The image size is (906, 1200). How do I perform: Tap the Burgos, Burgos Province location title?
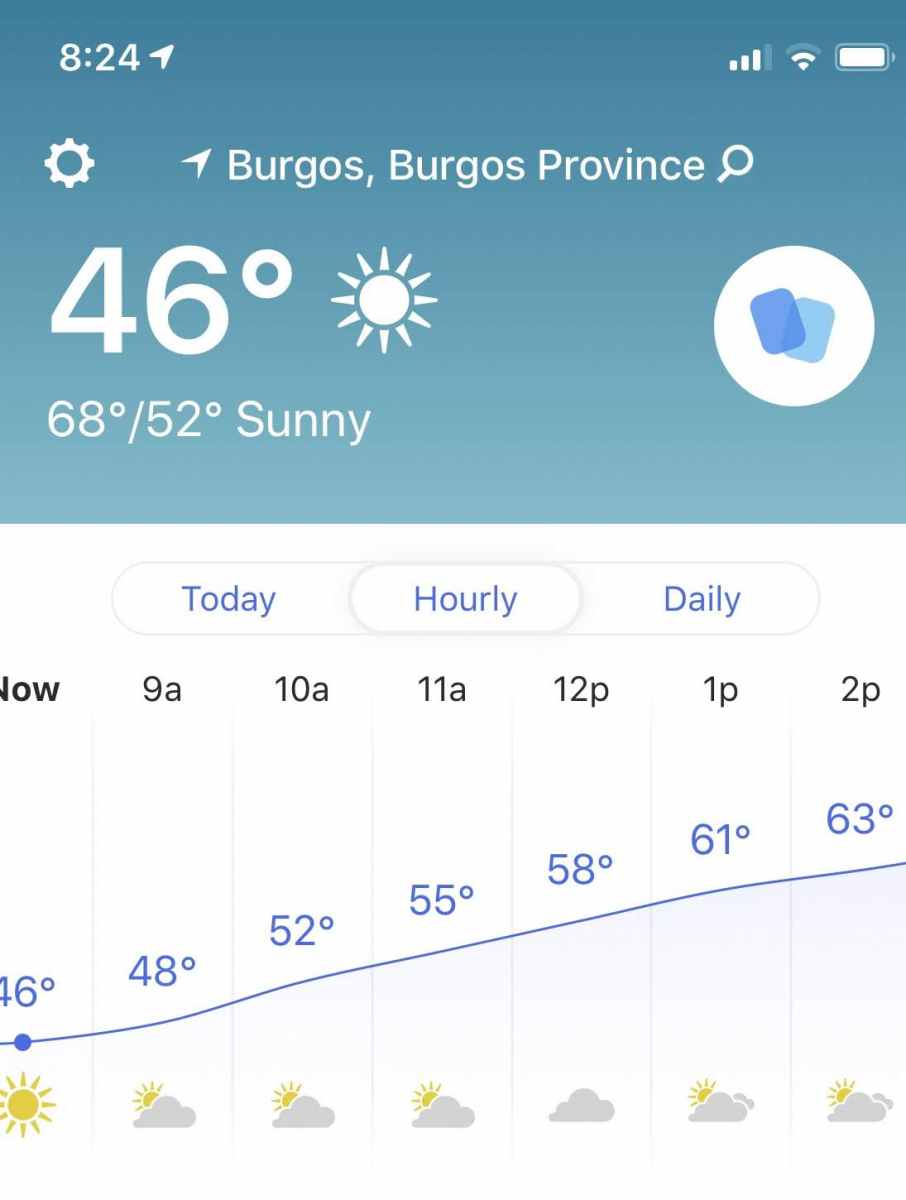(465, 165)
